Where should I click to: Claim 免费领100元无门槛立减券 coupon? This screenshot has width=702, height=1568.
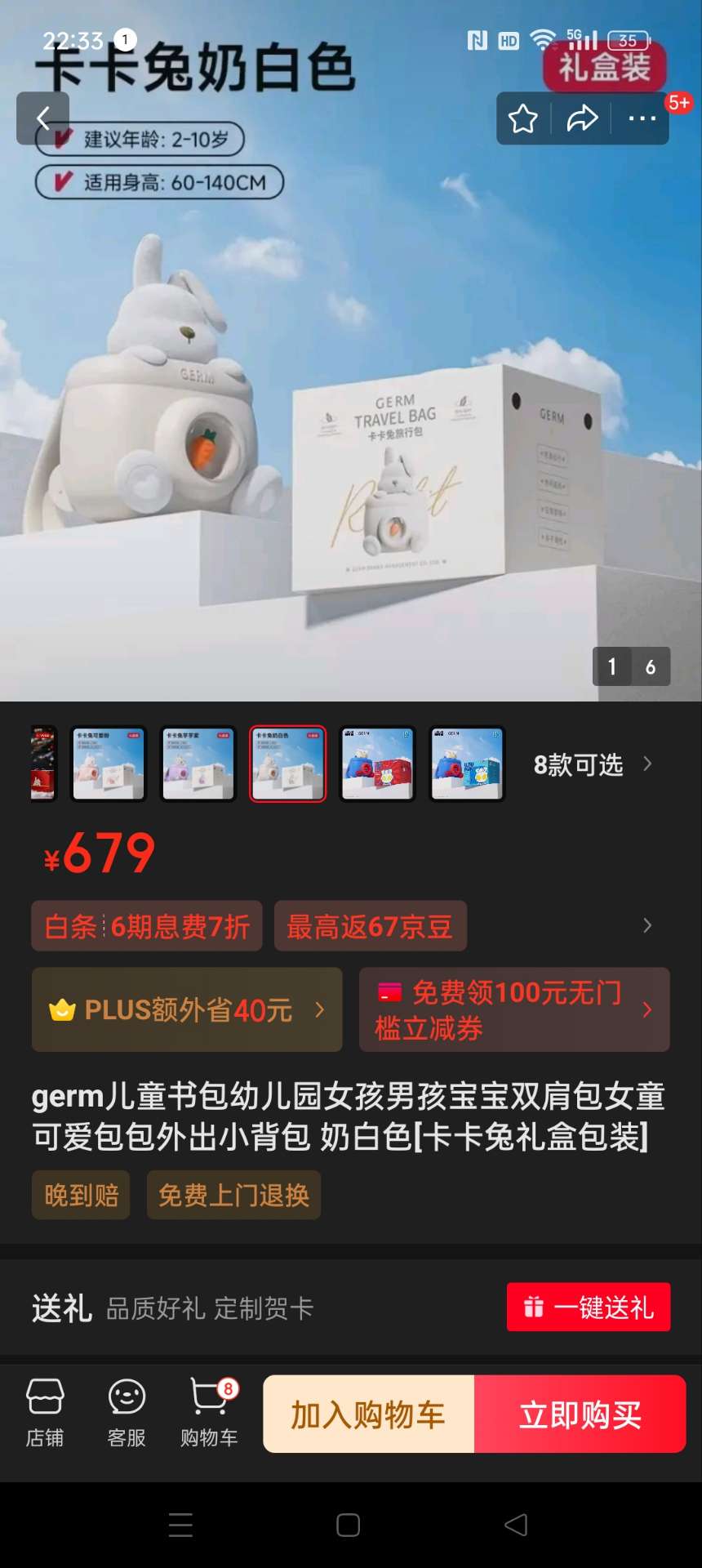point(514,1010)
